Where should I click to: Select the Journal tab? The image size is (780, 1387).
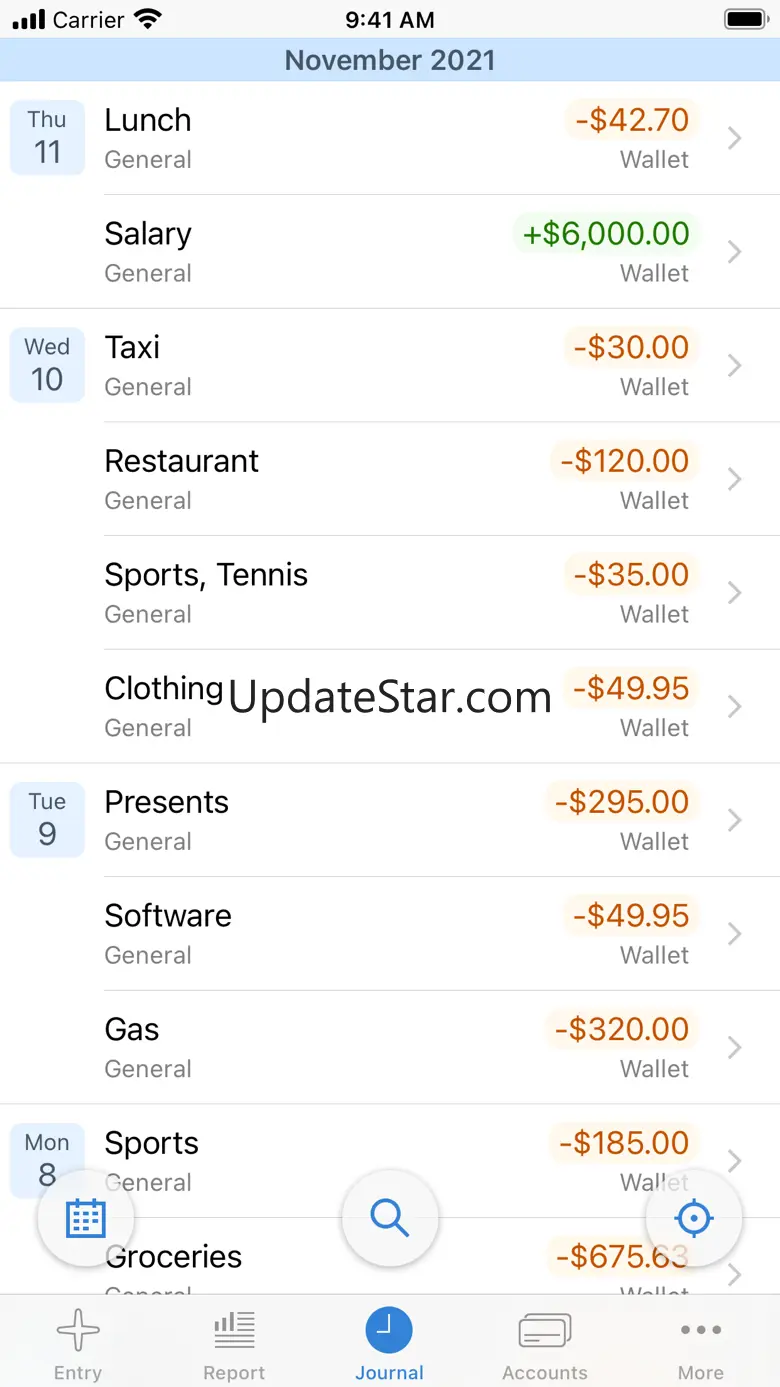click(x=390, y=1344)
